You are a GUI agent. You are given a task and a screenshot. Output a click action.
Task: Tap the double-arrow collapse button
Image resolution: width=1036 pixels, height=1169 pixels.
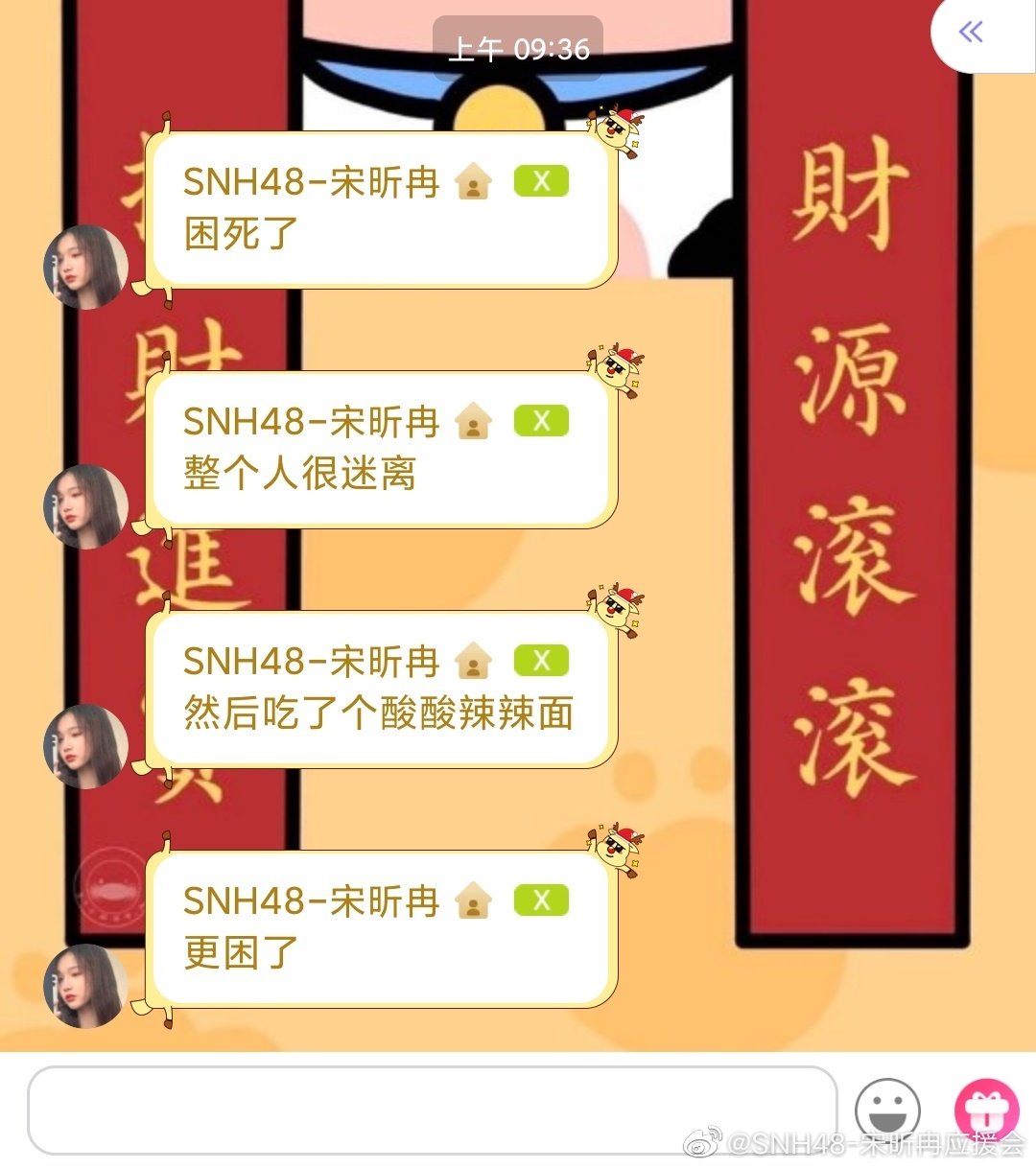point(972,33)
